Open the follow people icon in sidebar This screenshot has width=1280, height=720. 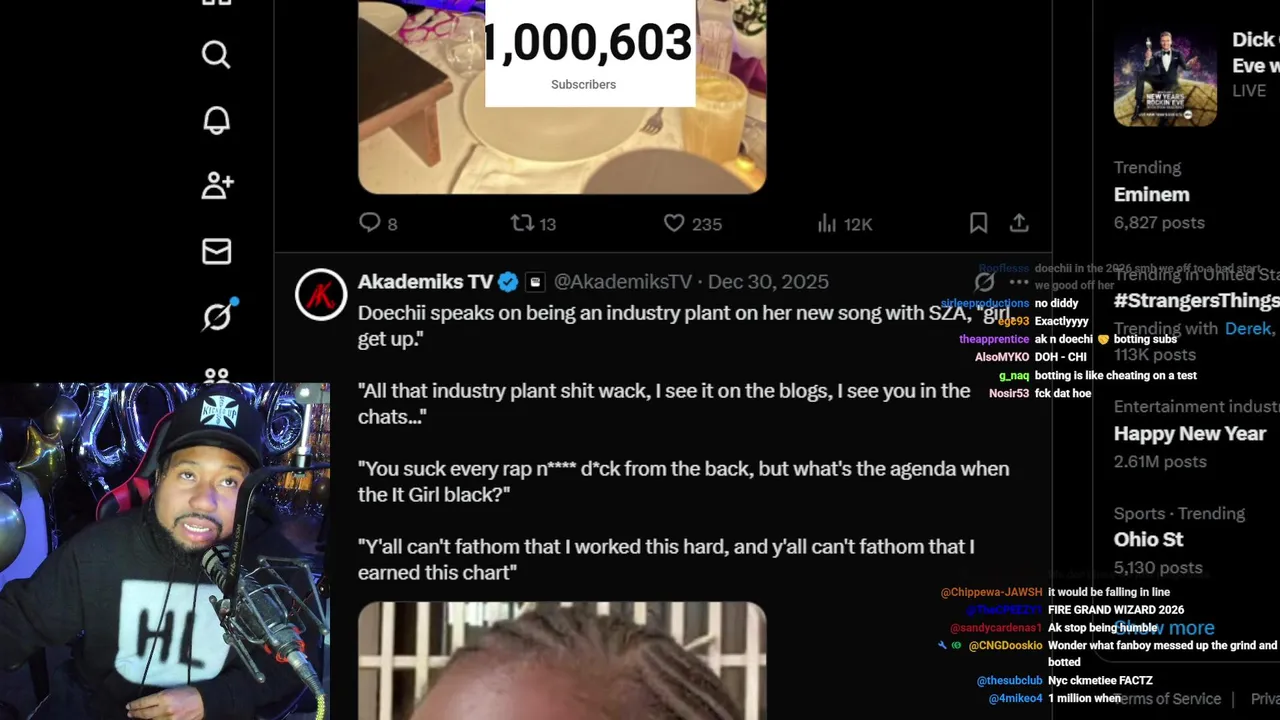(216, 185)
